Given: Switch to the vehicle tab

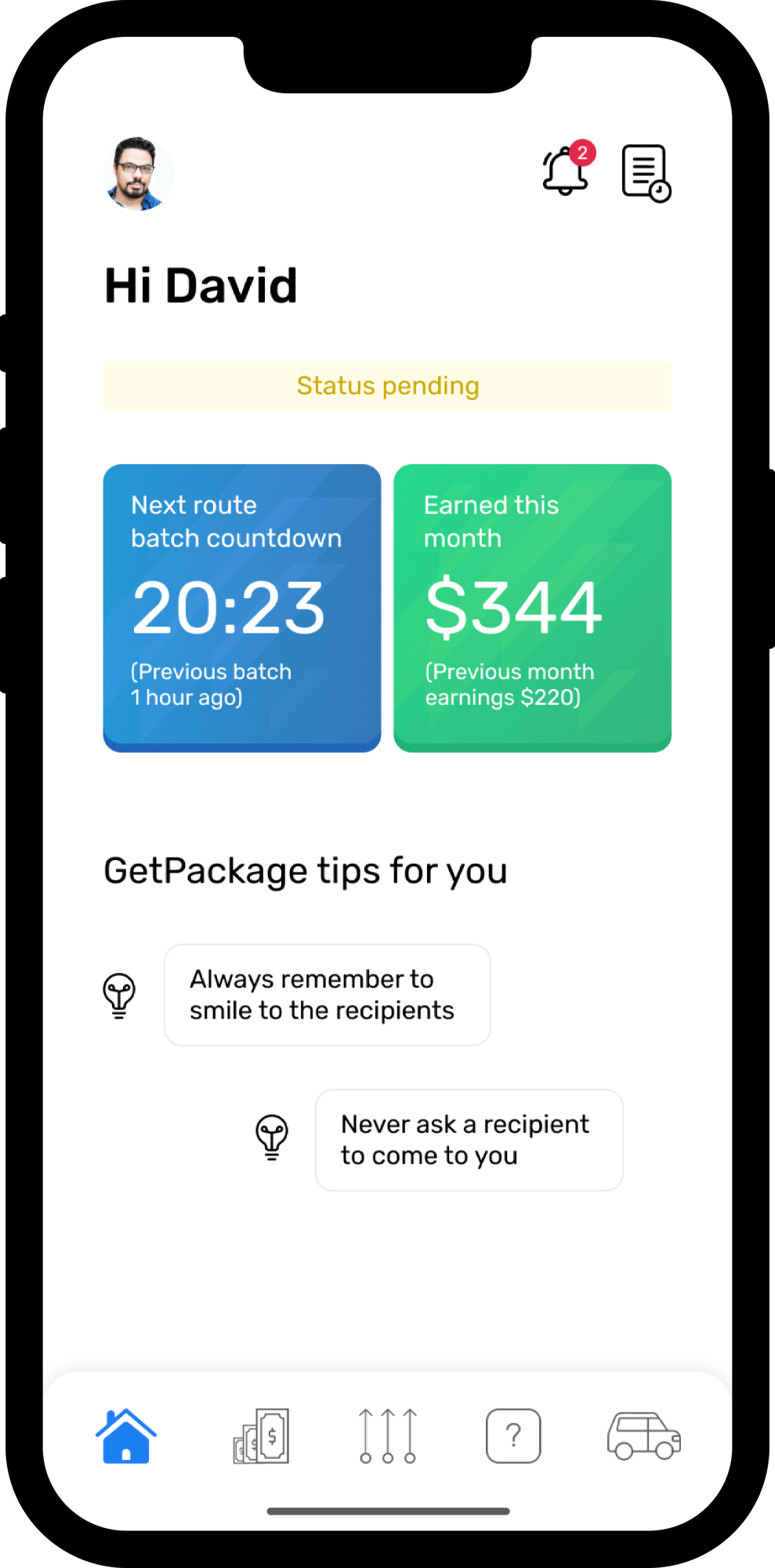Looking at the screenshot, I should click(x=644, y=1436).
